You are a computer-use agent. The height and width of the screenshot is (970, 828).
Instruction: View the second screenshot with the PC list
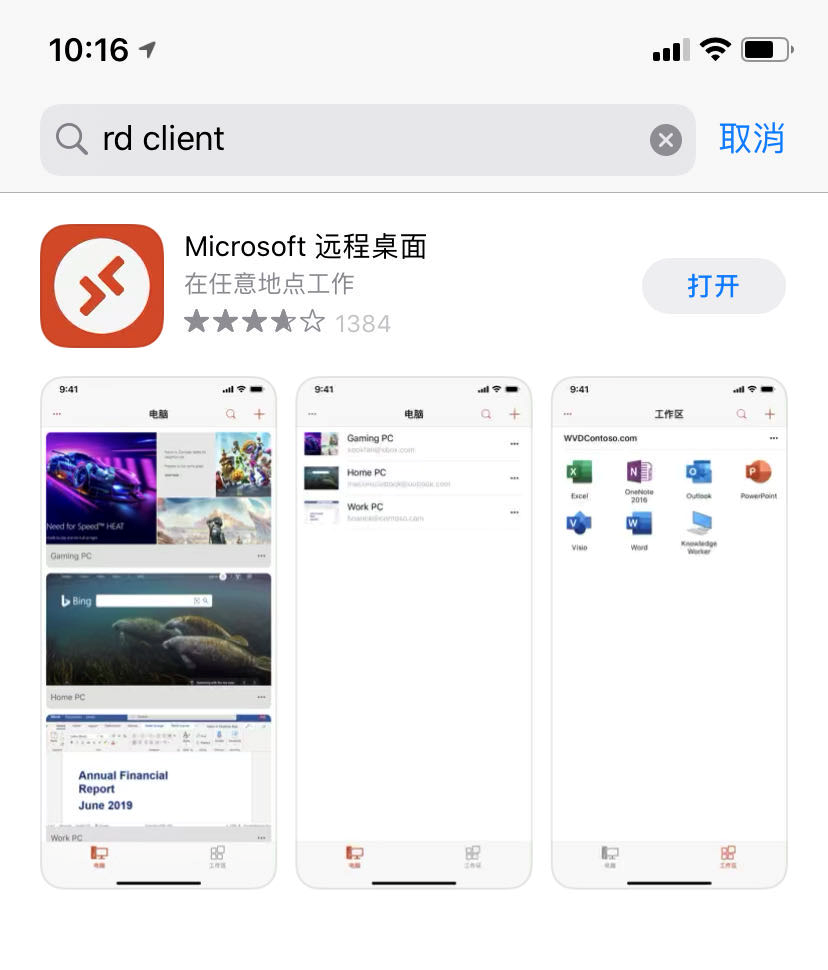414,632
